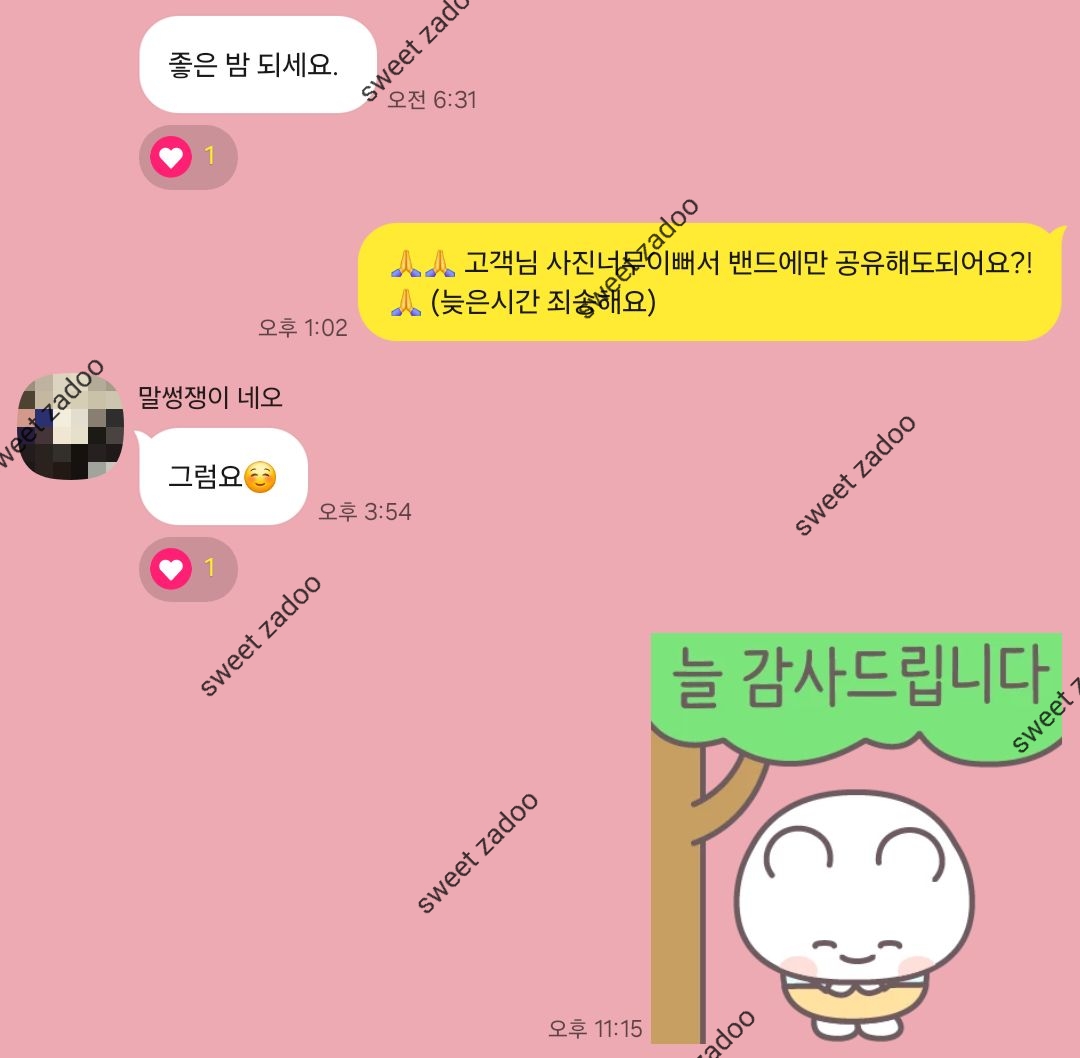1080x1058 pixels.
Task: Tap the heart reaction under 그럼요 message
Action: [x=187, y=569]
